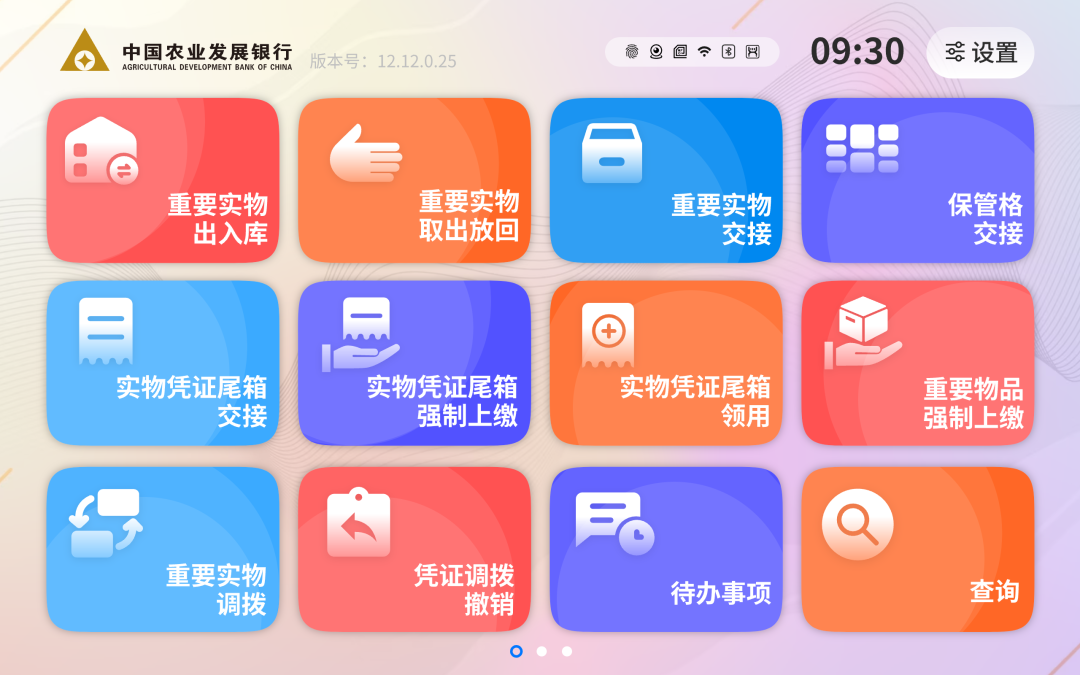
Task: Jump to the third page indicator dot
Action: point(567,651)
